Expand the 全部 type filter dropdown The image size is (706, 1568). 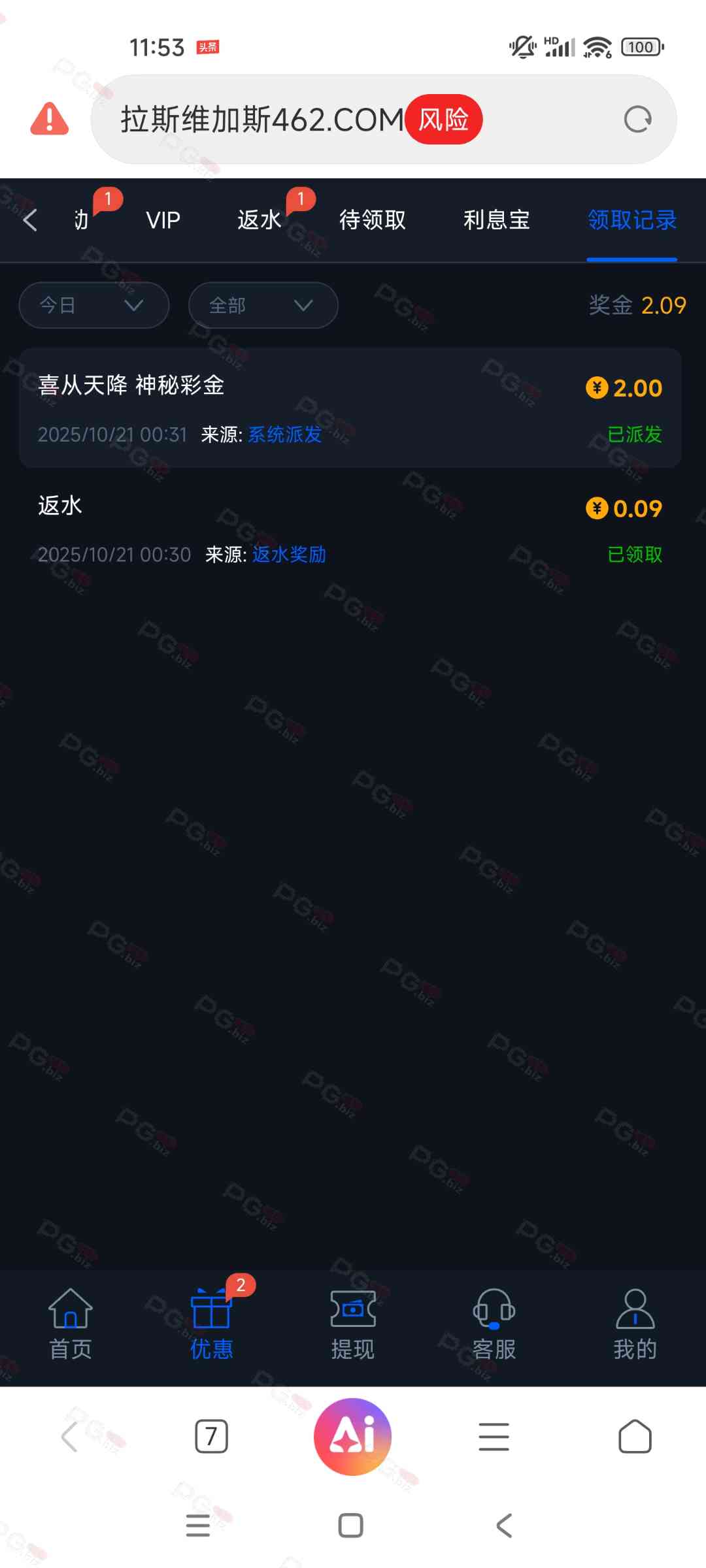click(263, 305)
